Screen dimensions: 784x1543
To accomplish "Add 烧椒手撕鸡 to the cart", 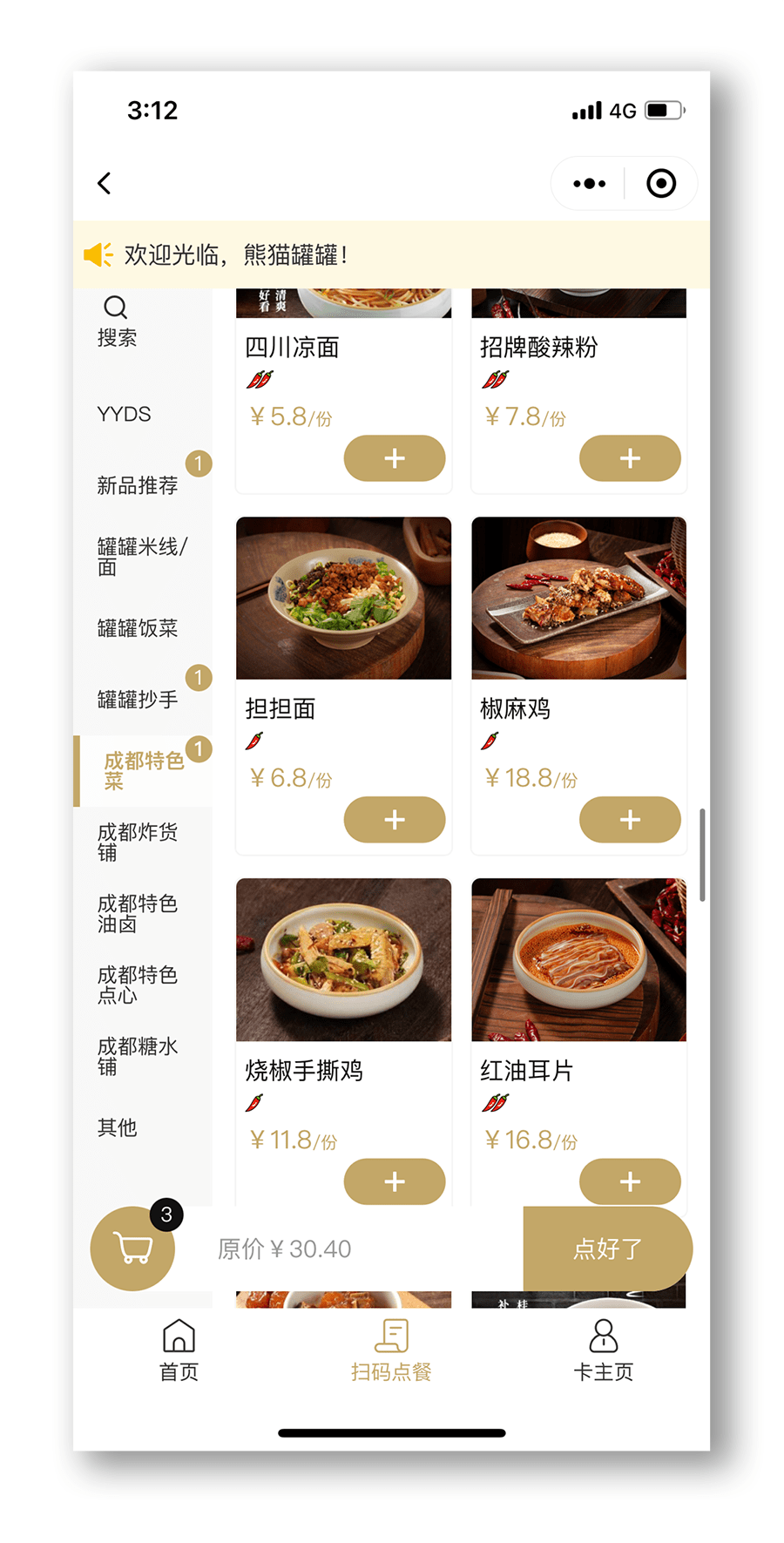I will click(395, 1181).
